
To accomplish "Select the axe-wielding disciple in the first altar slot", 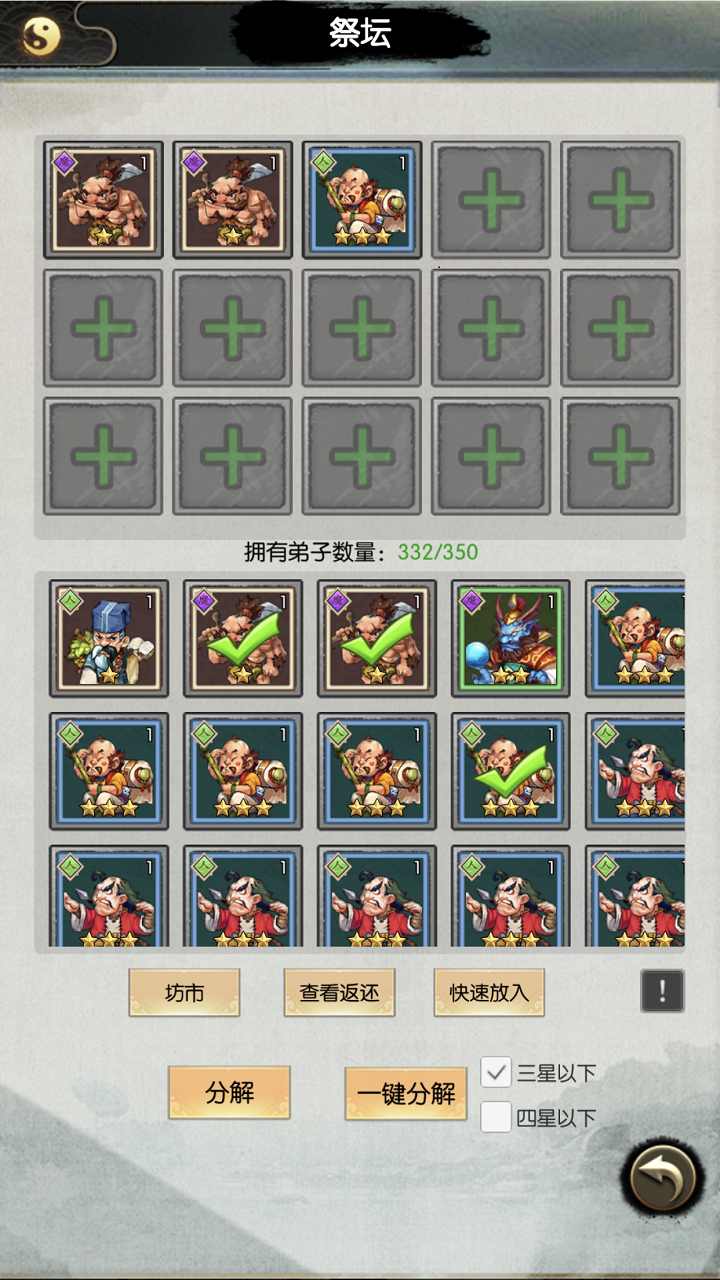I will (102, 200).
